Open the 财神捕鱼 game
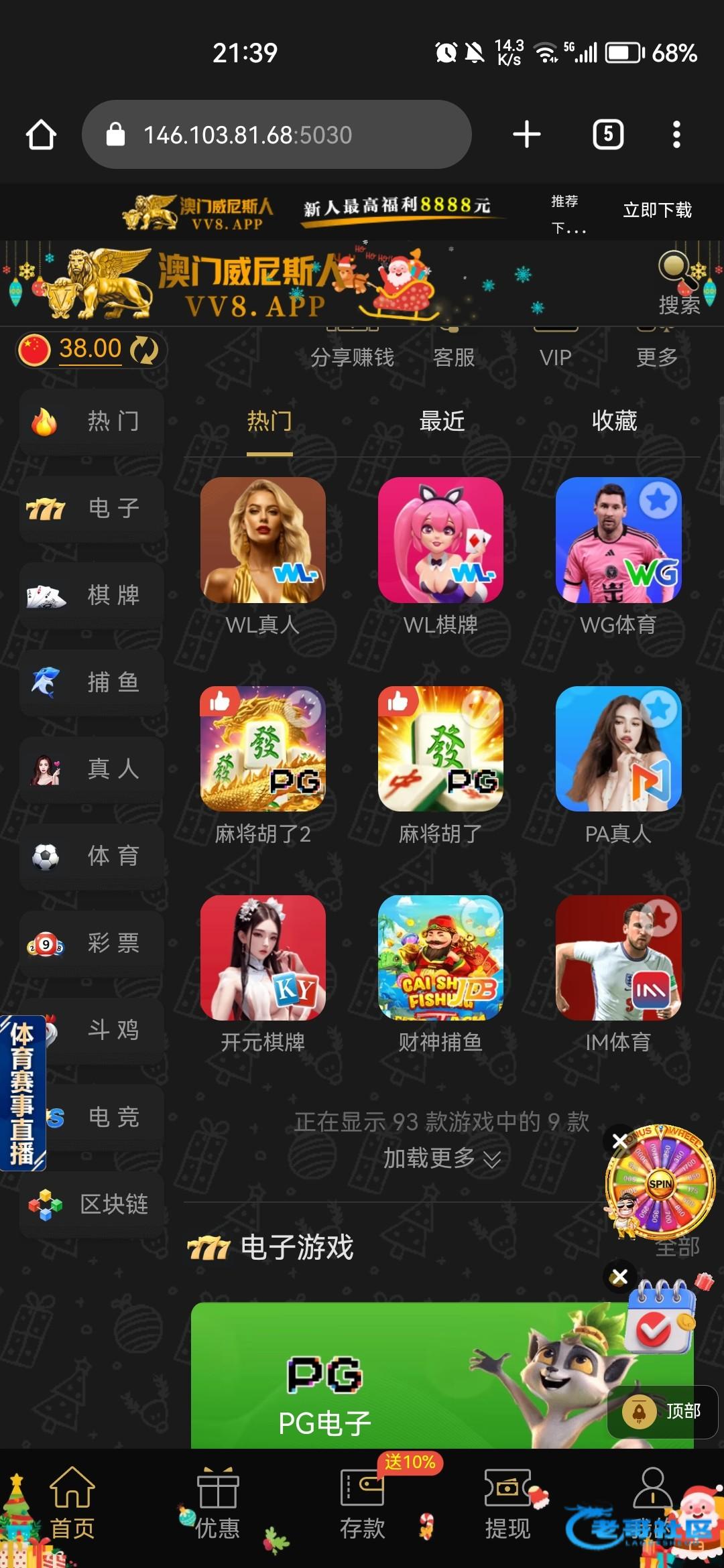 [x=440, y=958]
